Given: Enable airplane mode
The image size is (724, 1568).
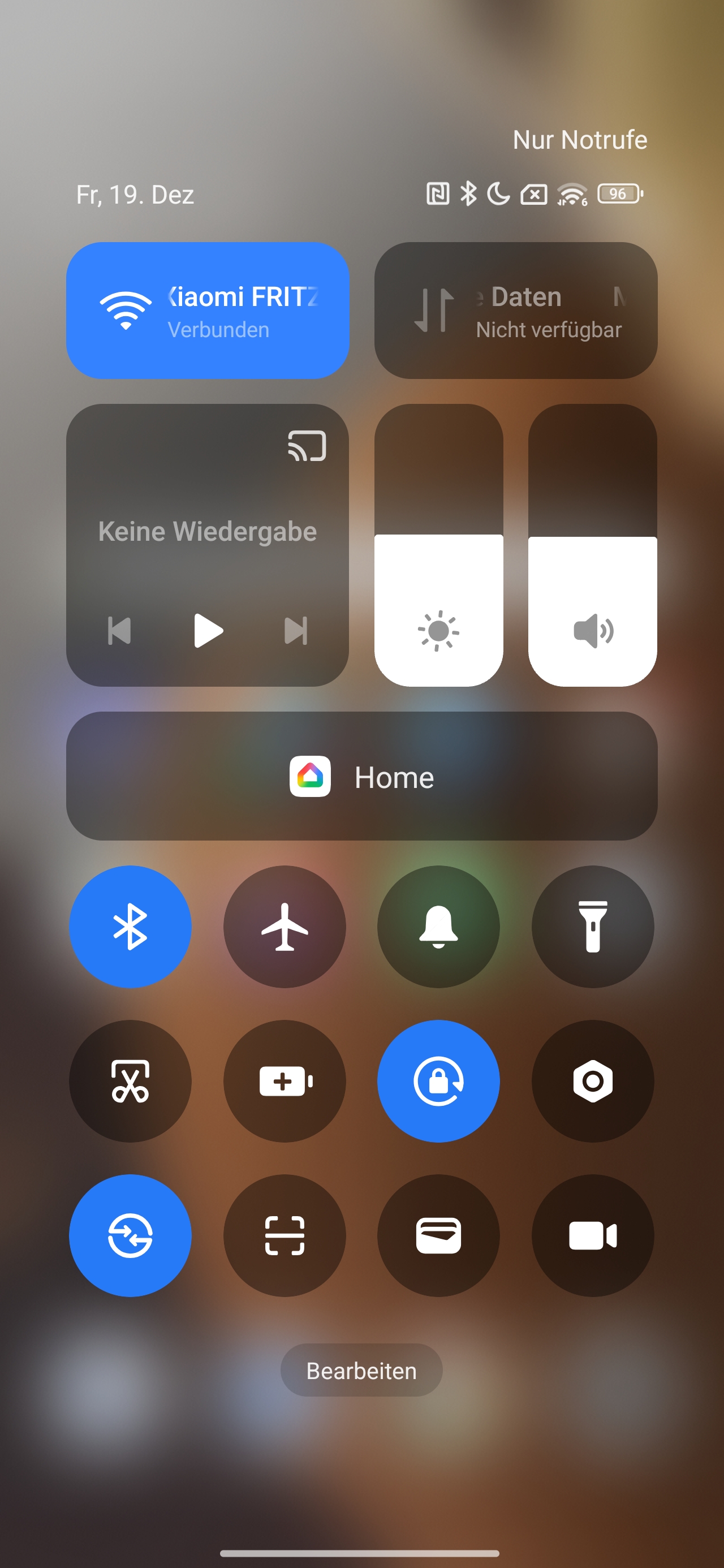Looking at the screenshot, I should 285,927.
